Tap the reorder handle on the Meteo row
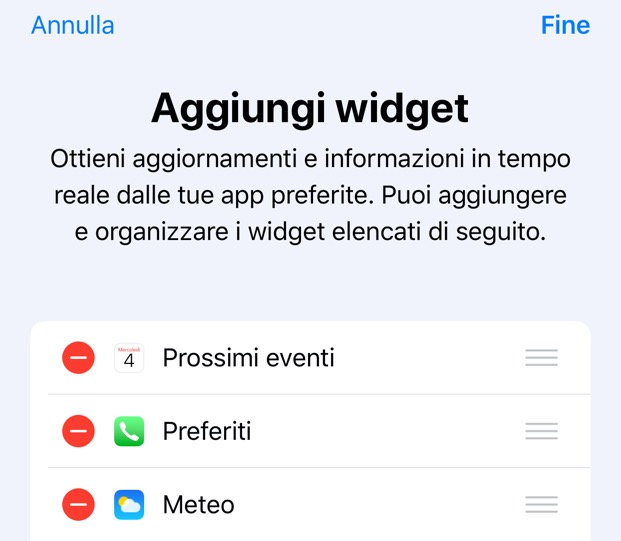 pyautogui.click(x=541, y=504)
